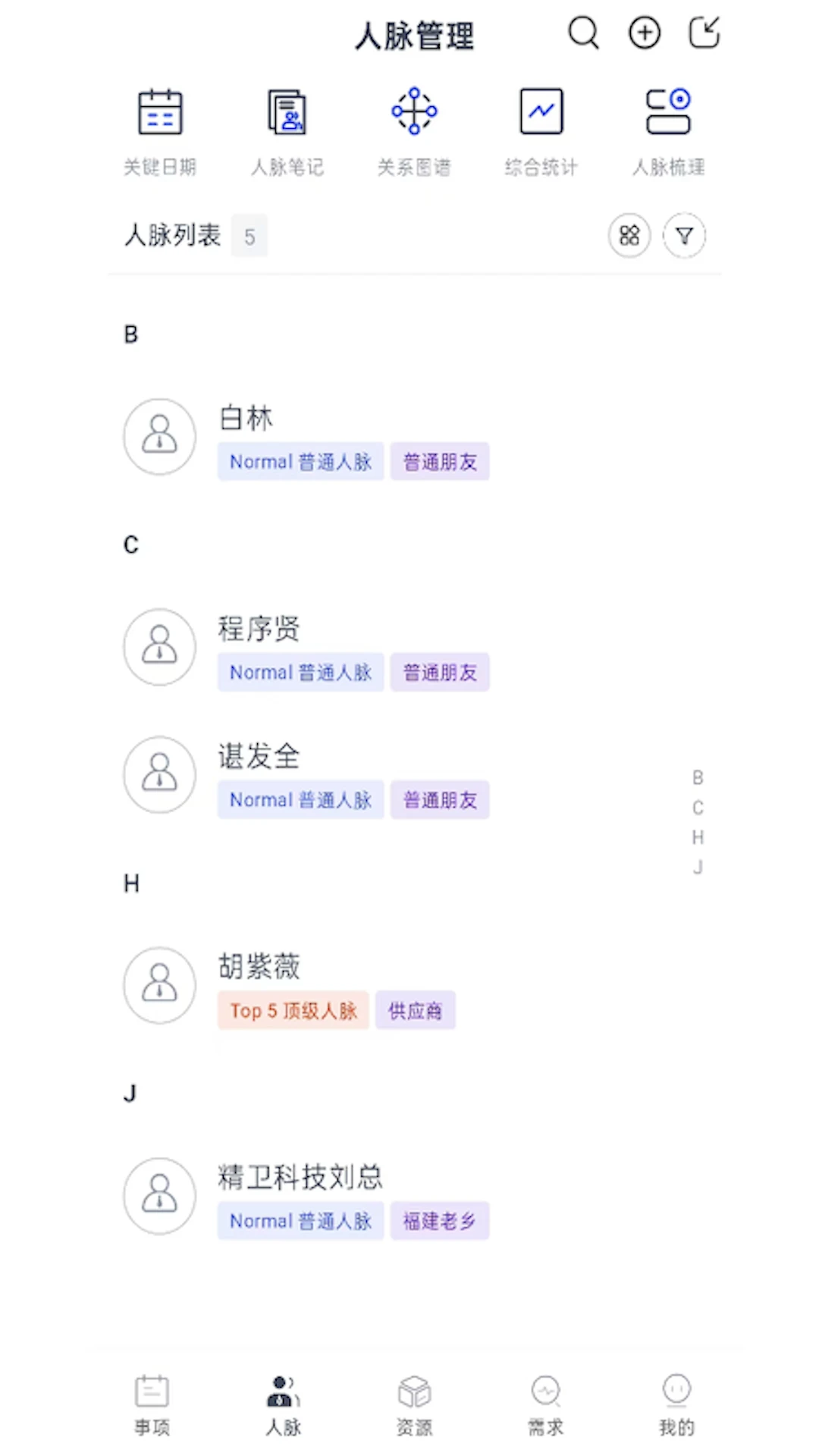
Task: Toggle the filter icon beside 人脉列表
Action: (684, 236)
